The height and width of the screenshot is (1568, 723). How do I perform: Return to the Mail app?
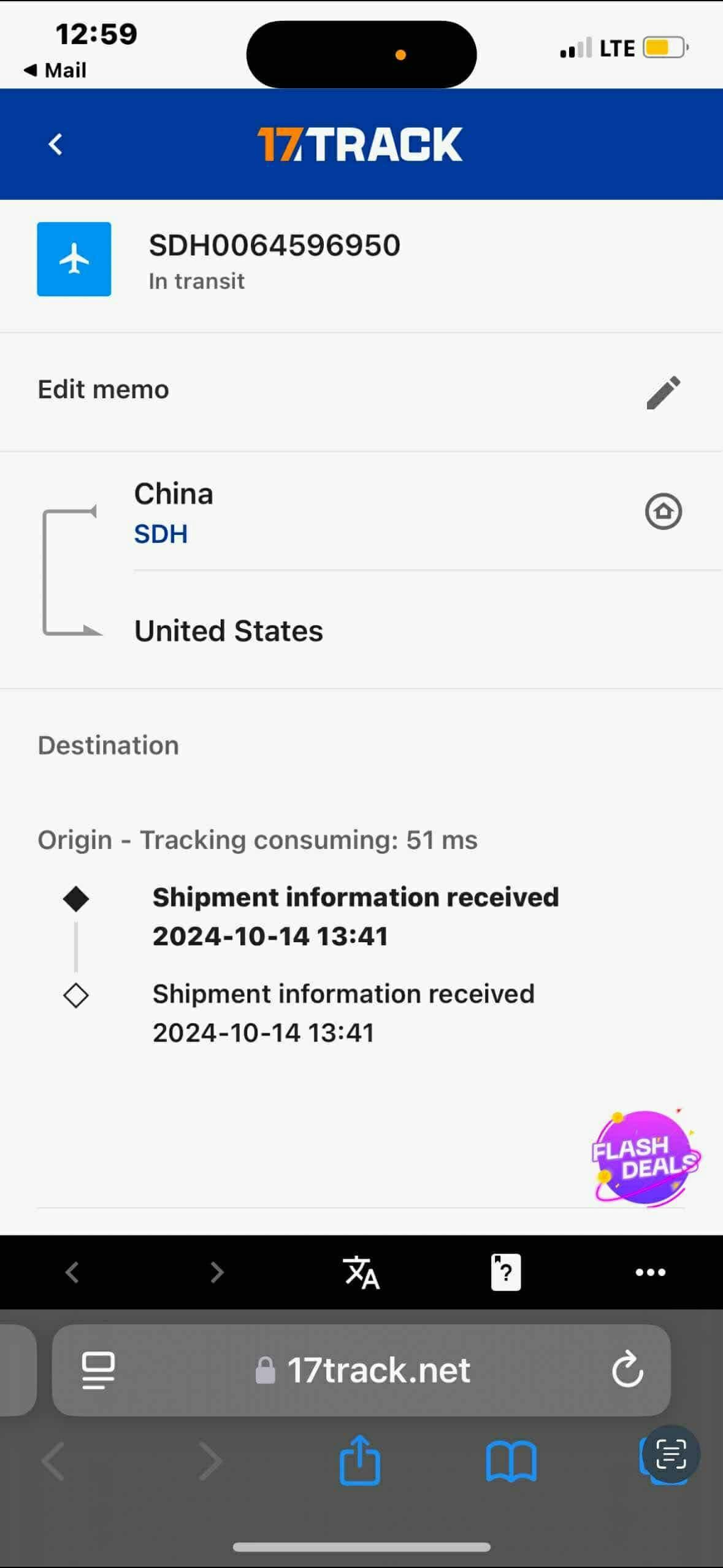[55, 71]
